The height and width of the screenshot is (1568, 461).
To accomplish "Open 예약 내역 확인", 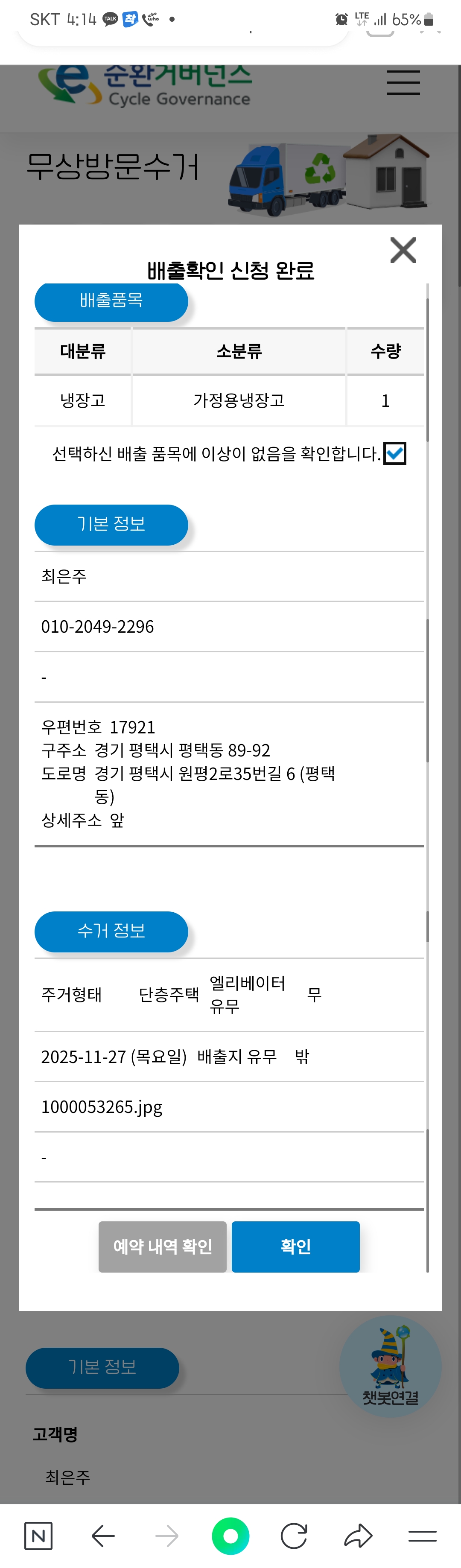I will coord(163,1246).
